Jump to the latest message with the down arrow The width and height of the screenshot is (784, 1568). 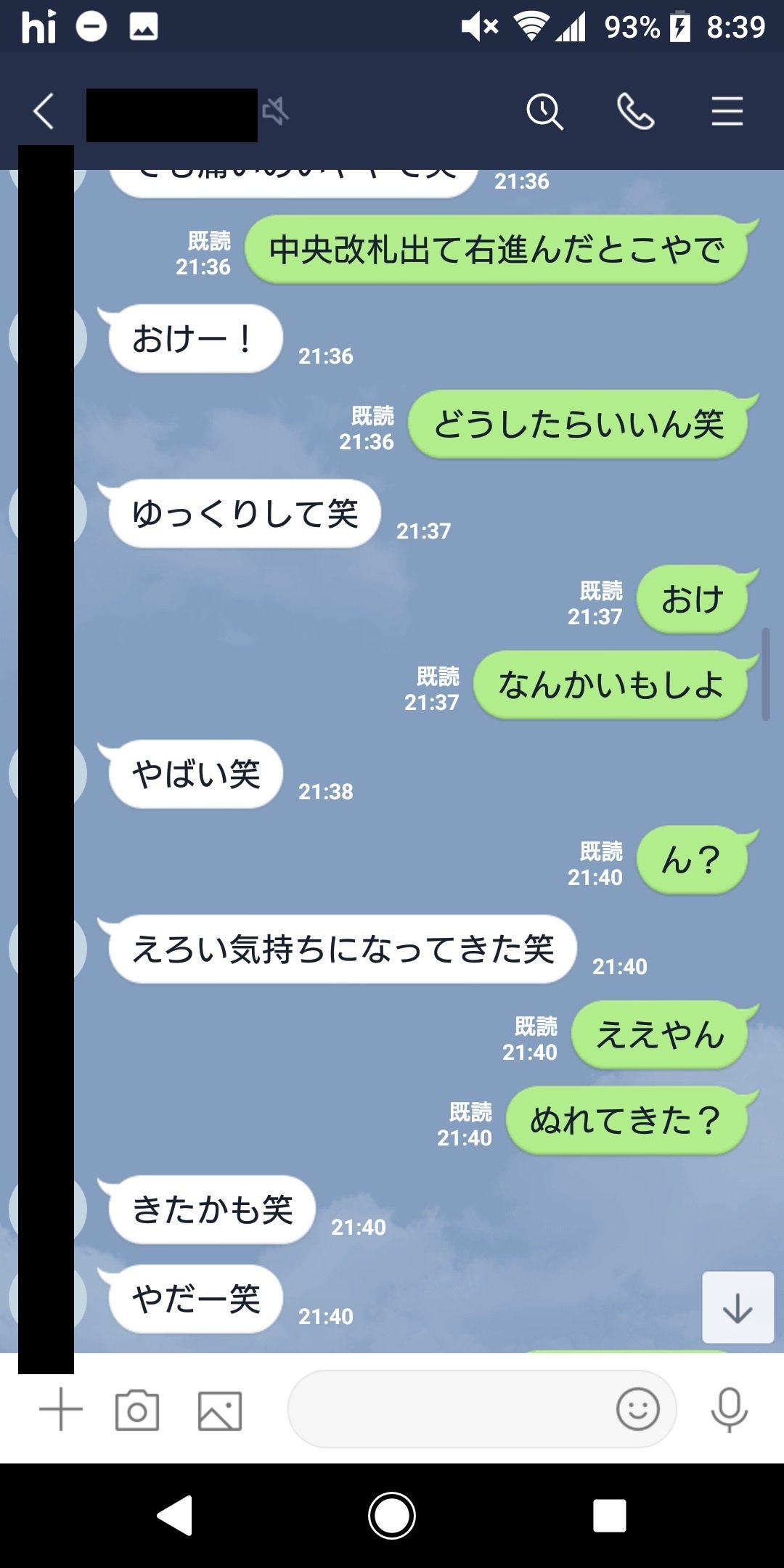click(738, 1307)
